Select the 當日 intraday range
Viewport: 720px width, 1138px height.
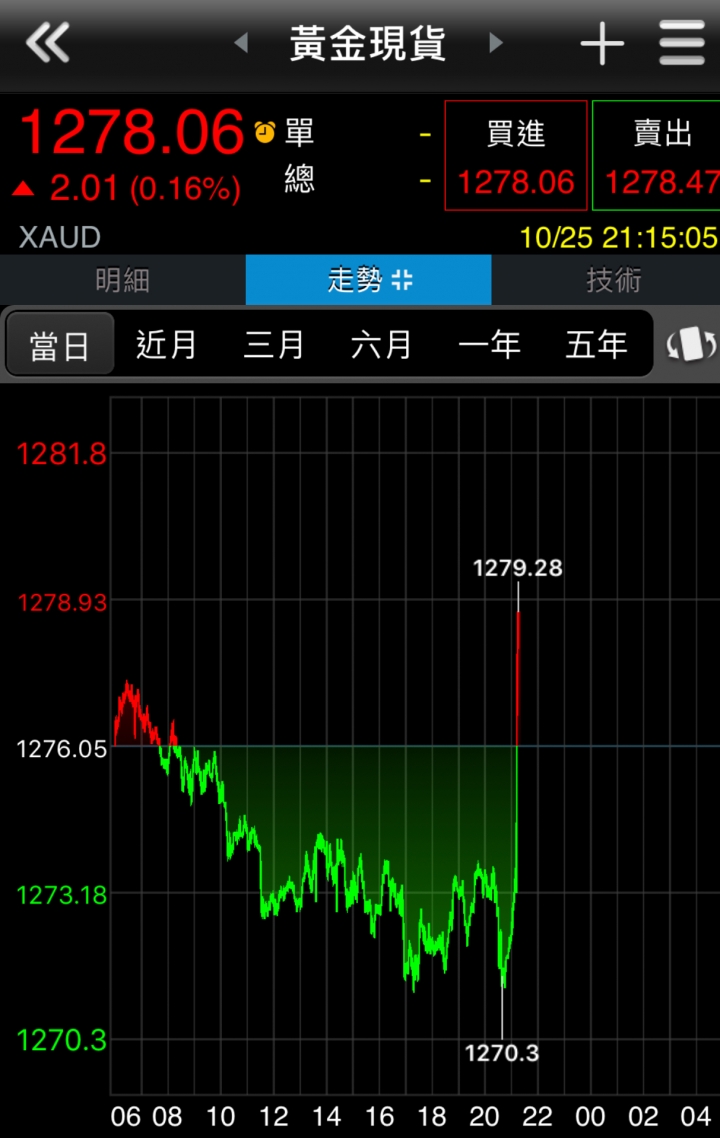pyautogui.click(x=60, y=346)
